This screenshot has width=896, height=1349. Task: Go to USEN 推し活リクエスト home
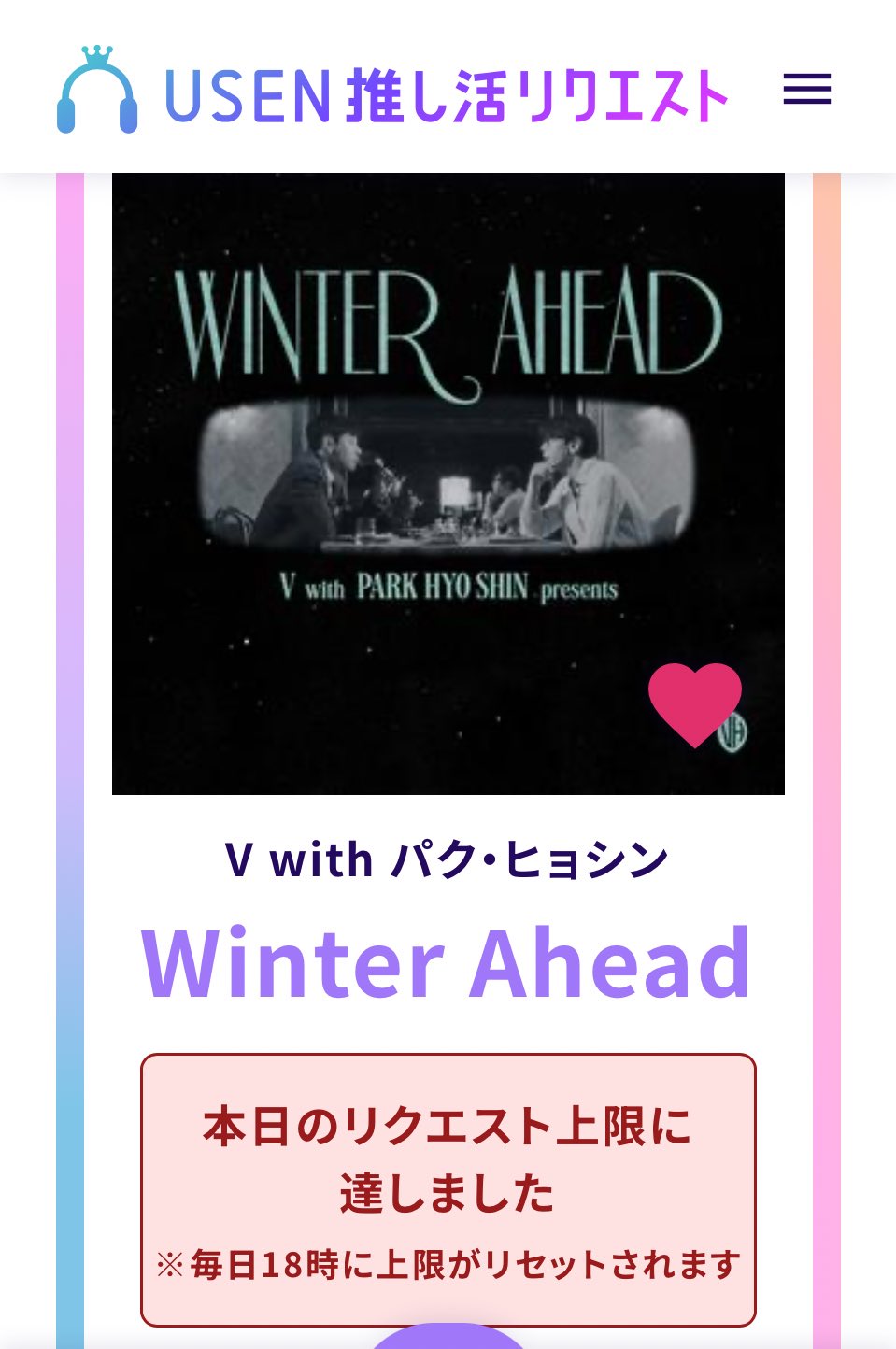392,92
